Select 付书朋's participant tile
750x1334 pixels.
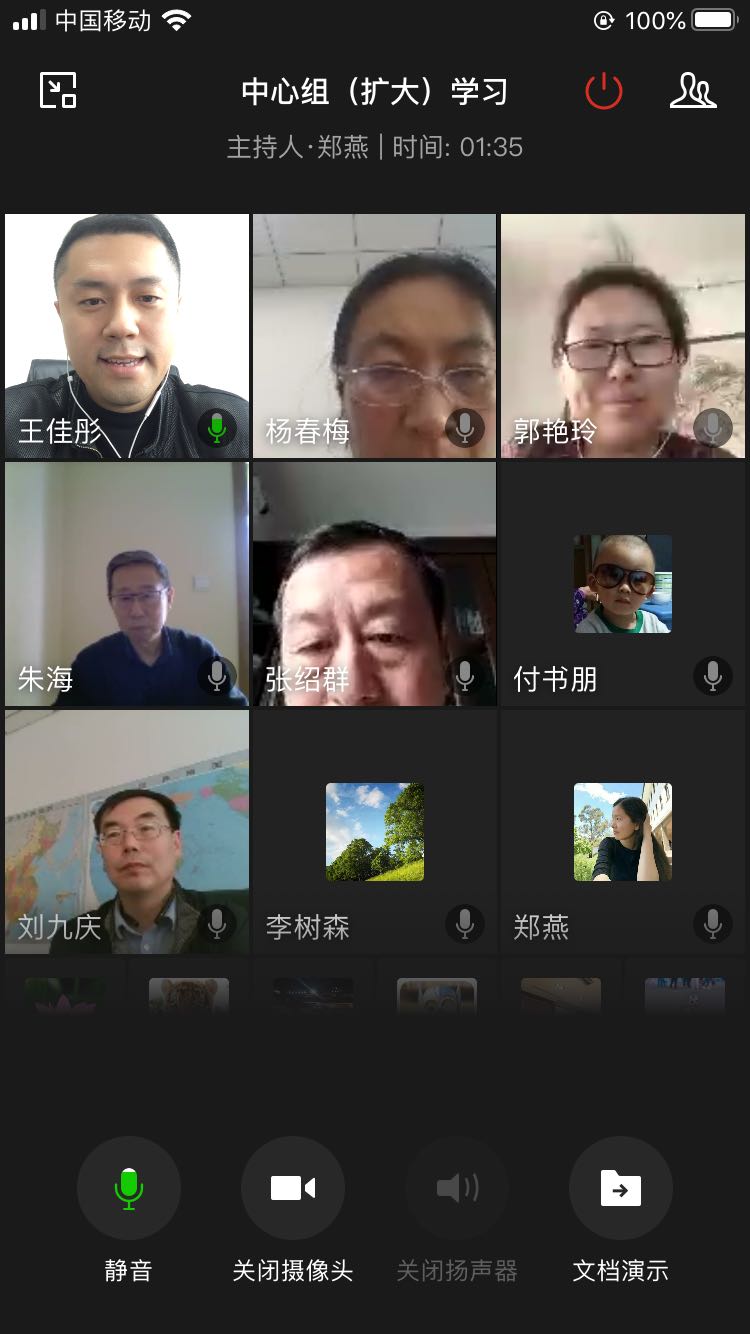point(622,583)
